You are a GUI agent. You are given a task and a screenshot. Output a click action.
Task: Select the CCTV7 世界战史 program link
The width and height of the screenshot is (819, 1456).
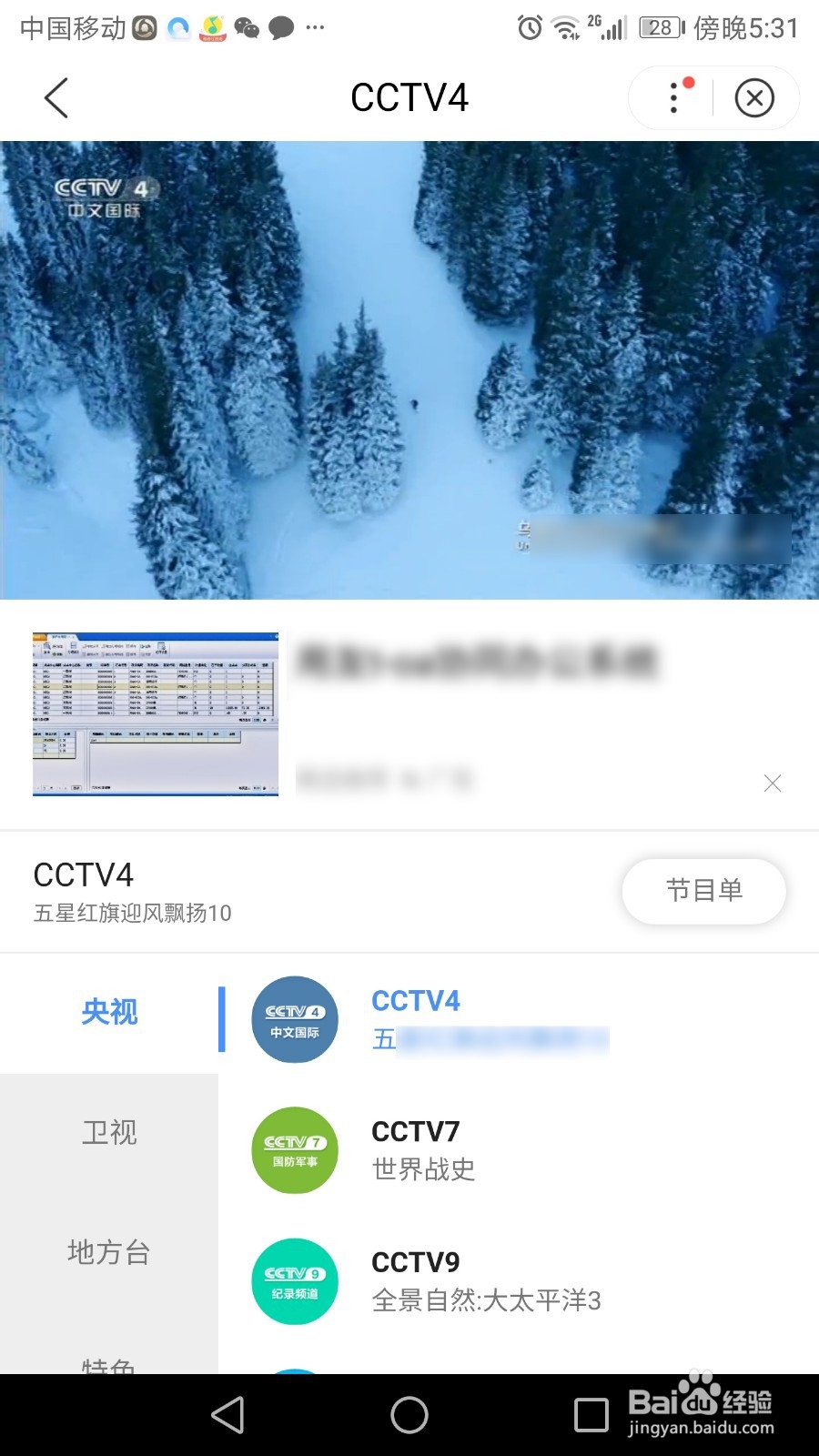423,1170
